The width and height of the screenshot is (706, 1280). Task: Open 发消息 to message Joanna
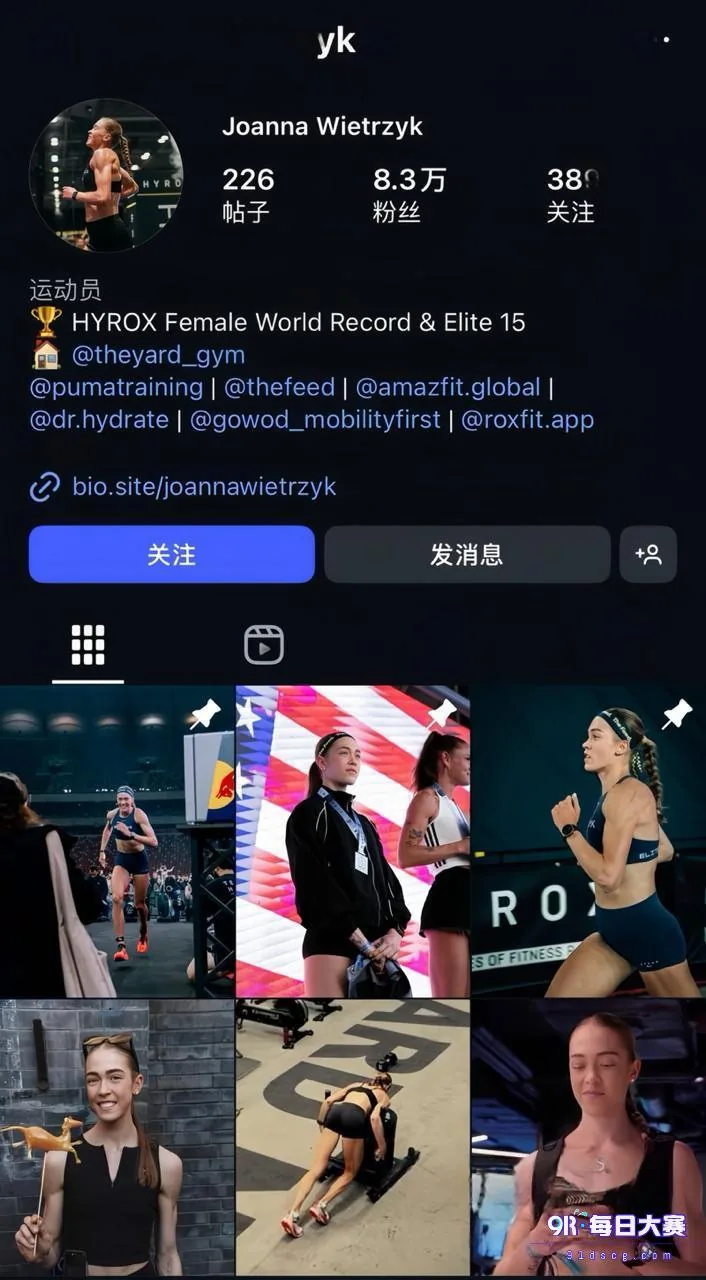[467, 554]
